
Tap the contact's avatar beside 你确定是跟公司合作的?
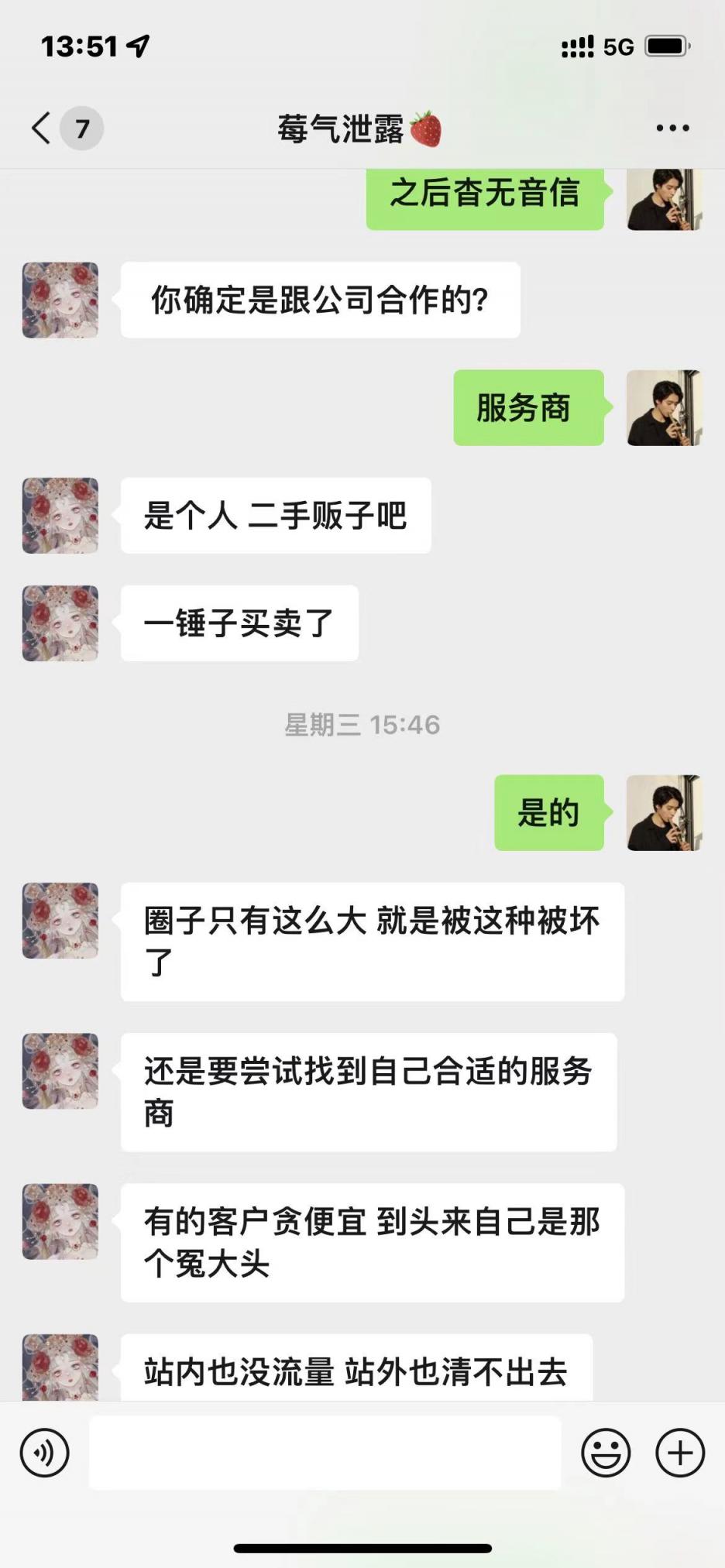(60, 300)
